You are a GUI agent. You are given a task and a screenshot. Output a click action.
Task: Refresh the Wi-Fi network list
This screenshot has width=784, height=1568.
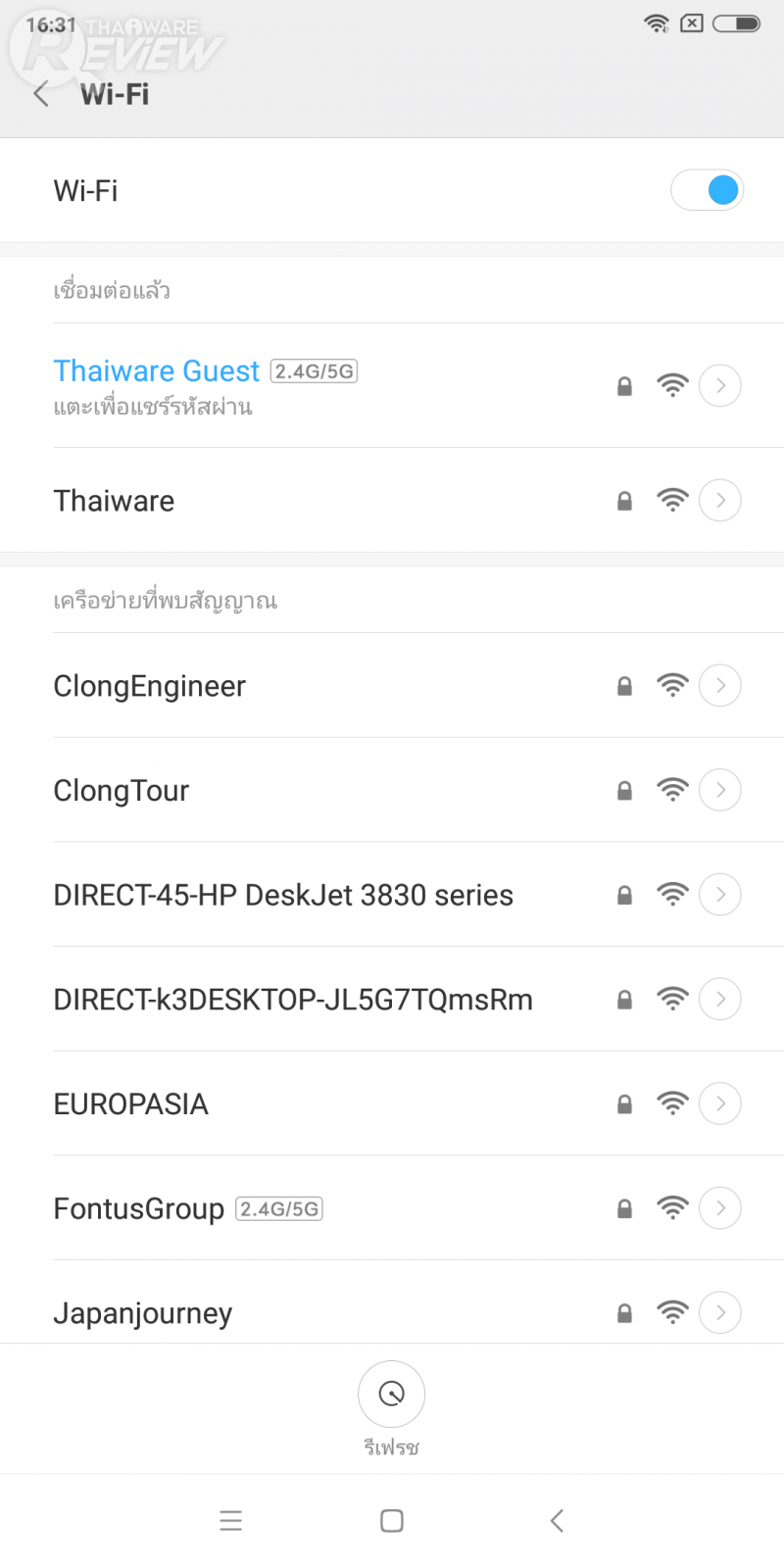391,1395
